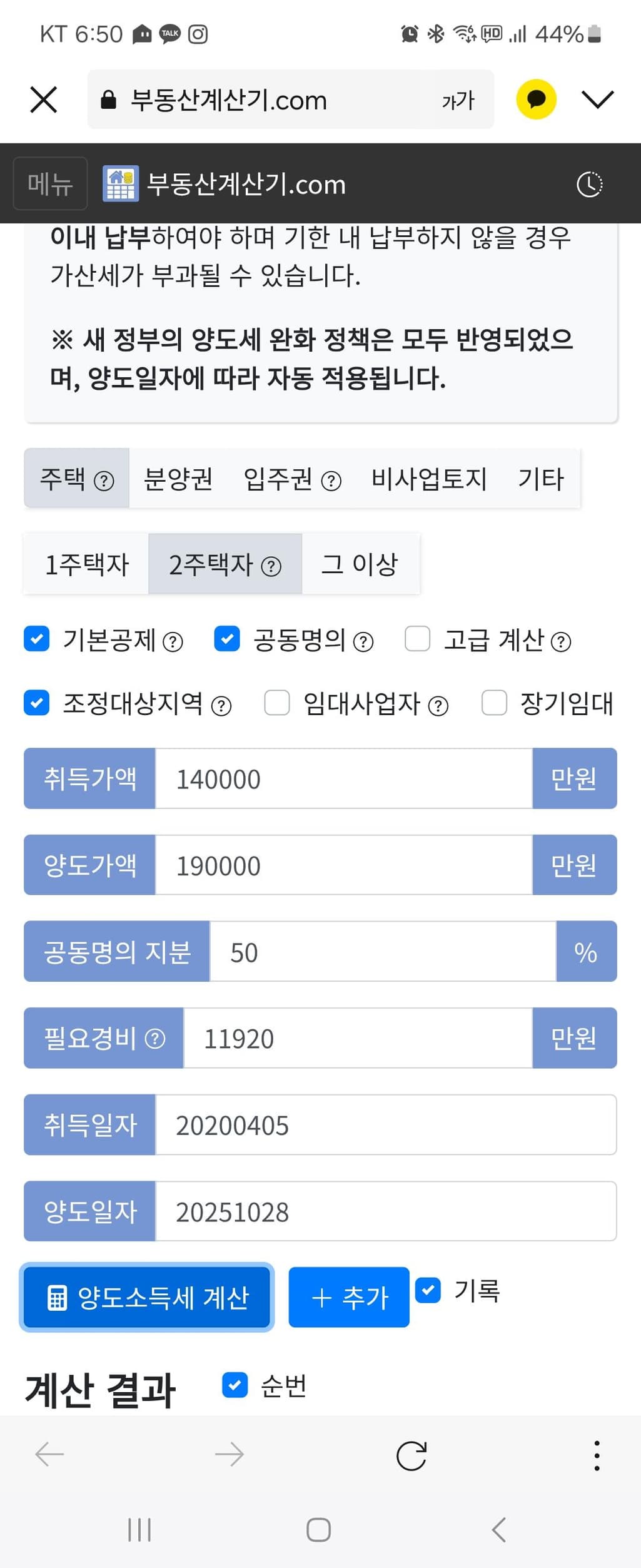Check the 임대사업자 checkbox
This screenshot has width=641, height=1568.
pyautogui.click(x=277, y=703)
